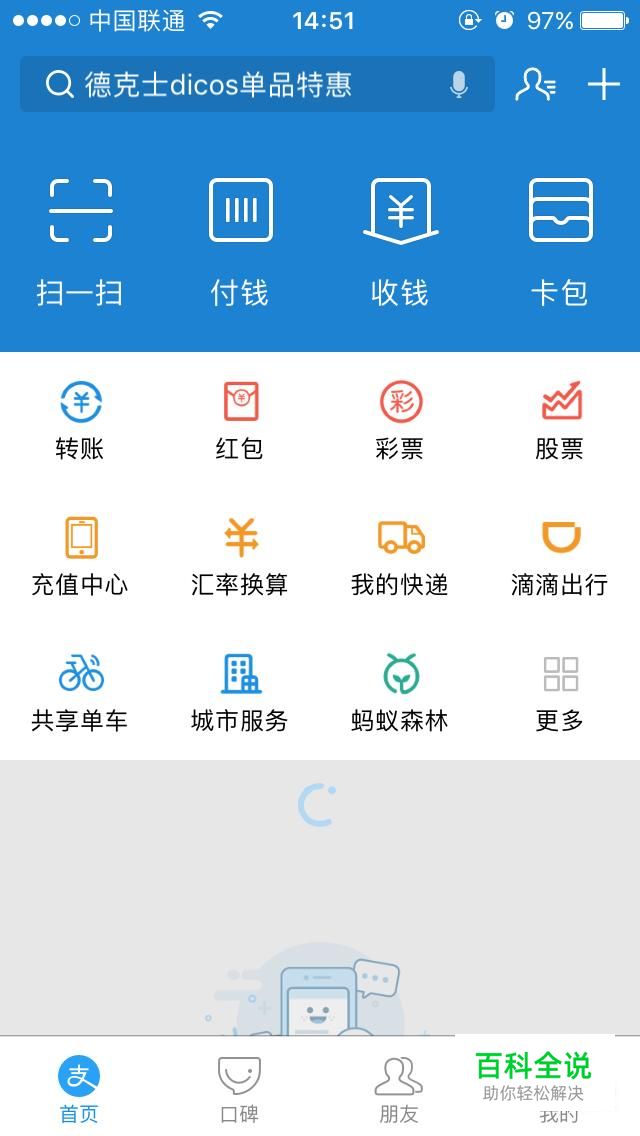The height and width of the screenshot is (1136, 640).
Task: Open 蚂蚁森林 Ant Forest
Action: pos(400,692)
